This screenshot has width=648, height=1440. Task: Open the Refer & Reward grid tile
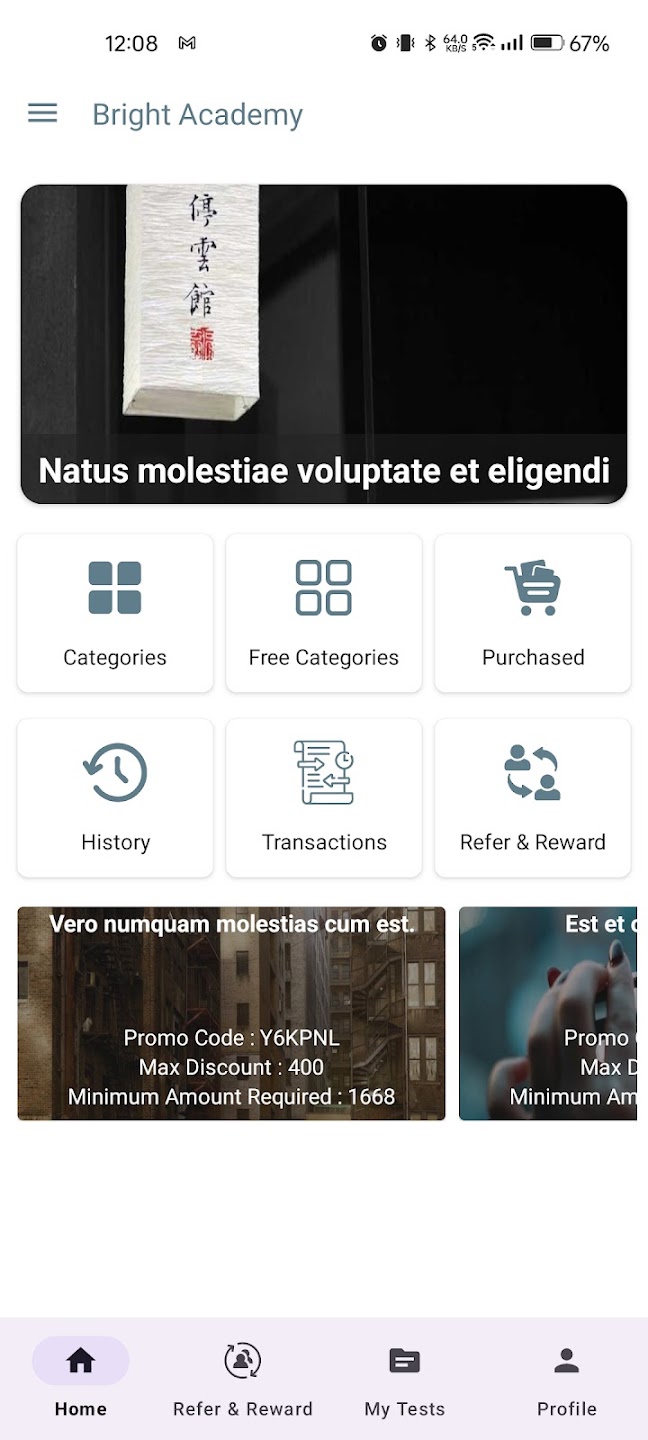533,798
